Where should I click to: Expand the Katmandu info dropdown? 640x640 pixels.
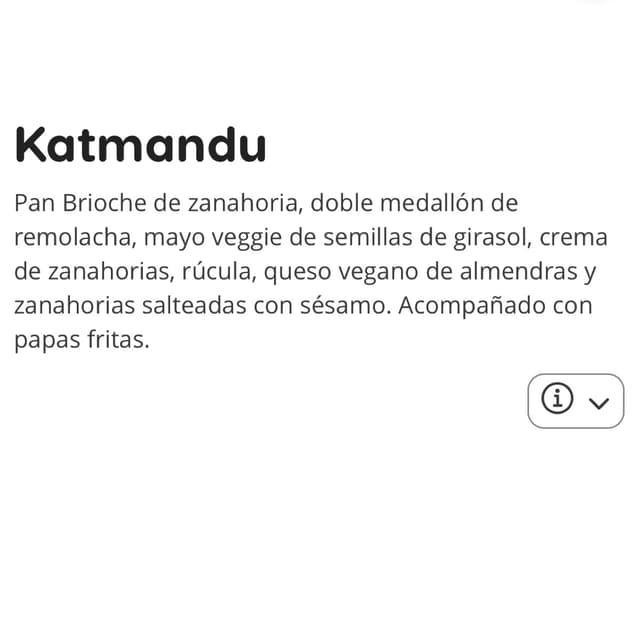(x=576, y=401)
